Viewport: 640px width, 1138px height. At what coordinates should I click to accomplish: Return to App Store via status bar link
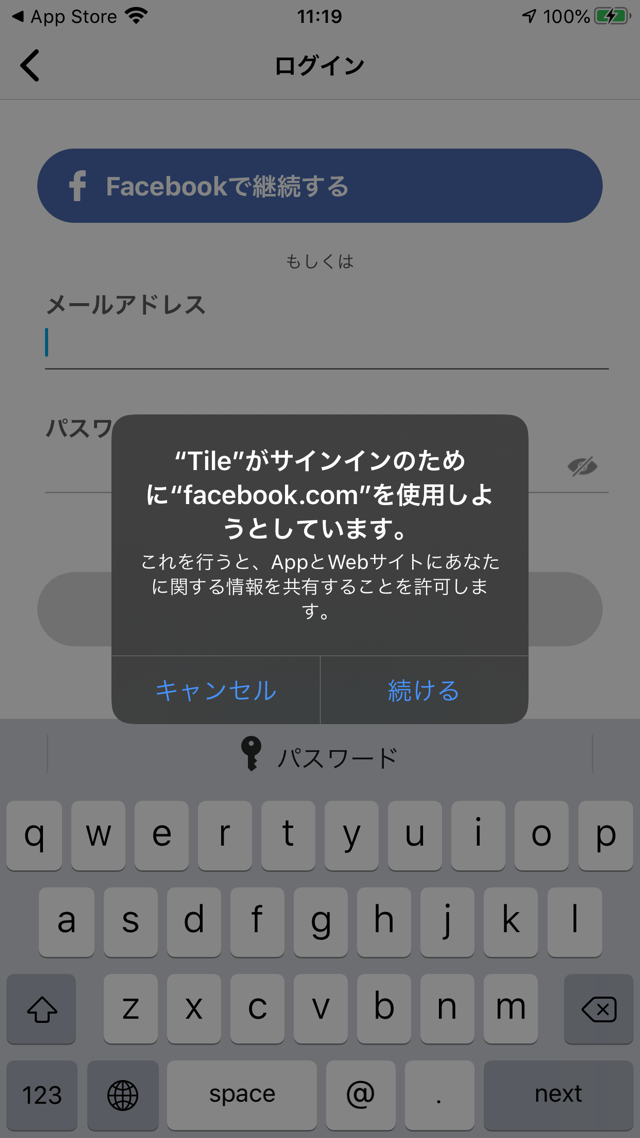pos(67,16)
